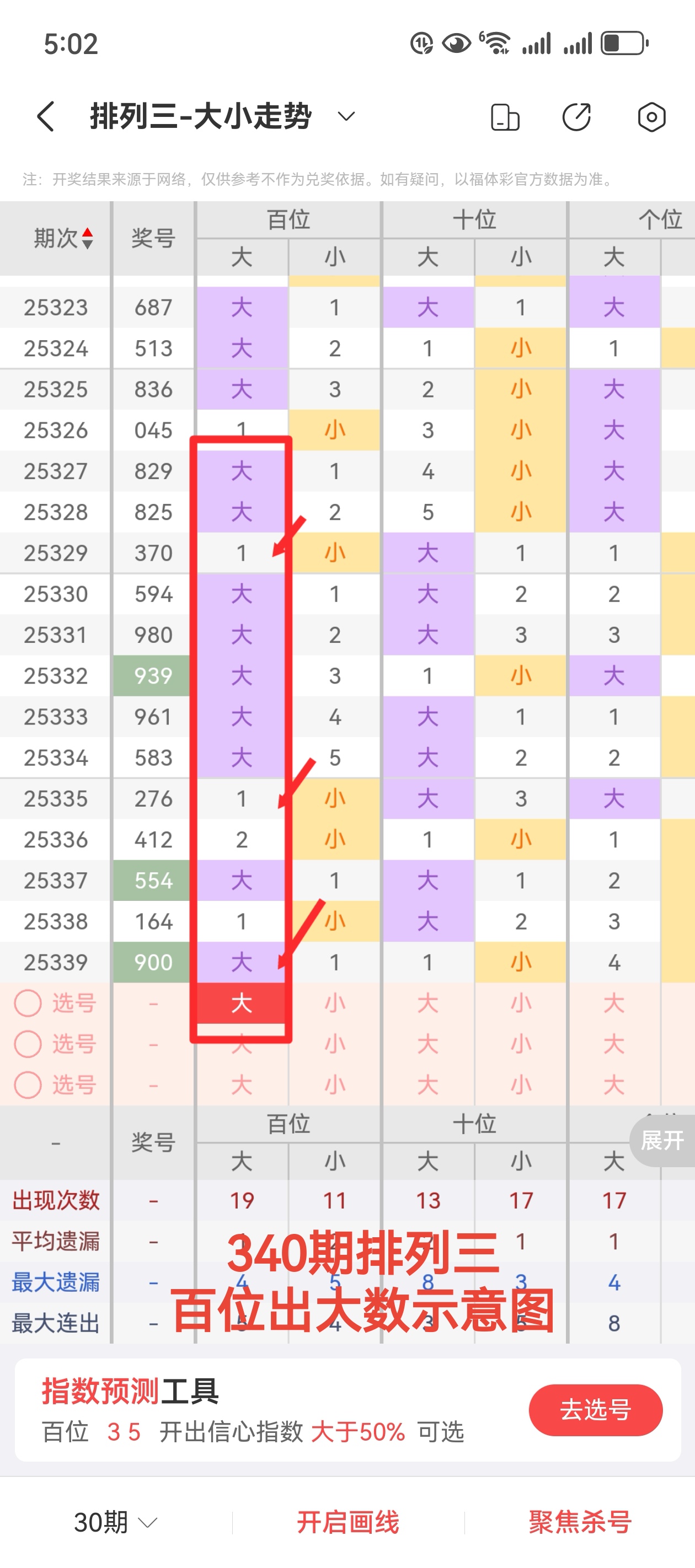Select the third 选号 radio circle
The height and width of the screenshot is (1568, 695).
[29, 1084]
